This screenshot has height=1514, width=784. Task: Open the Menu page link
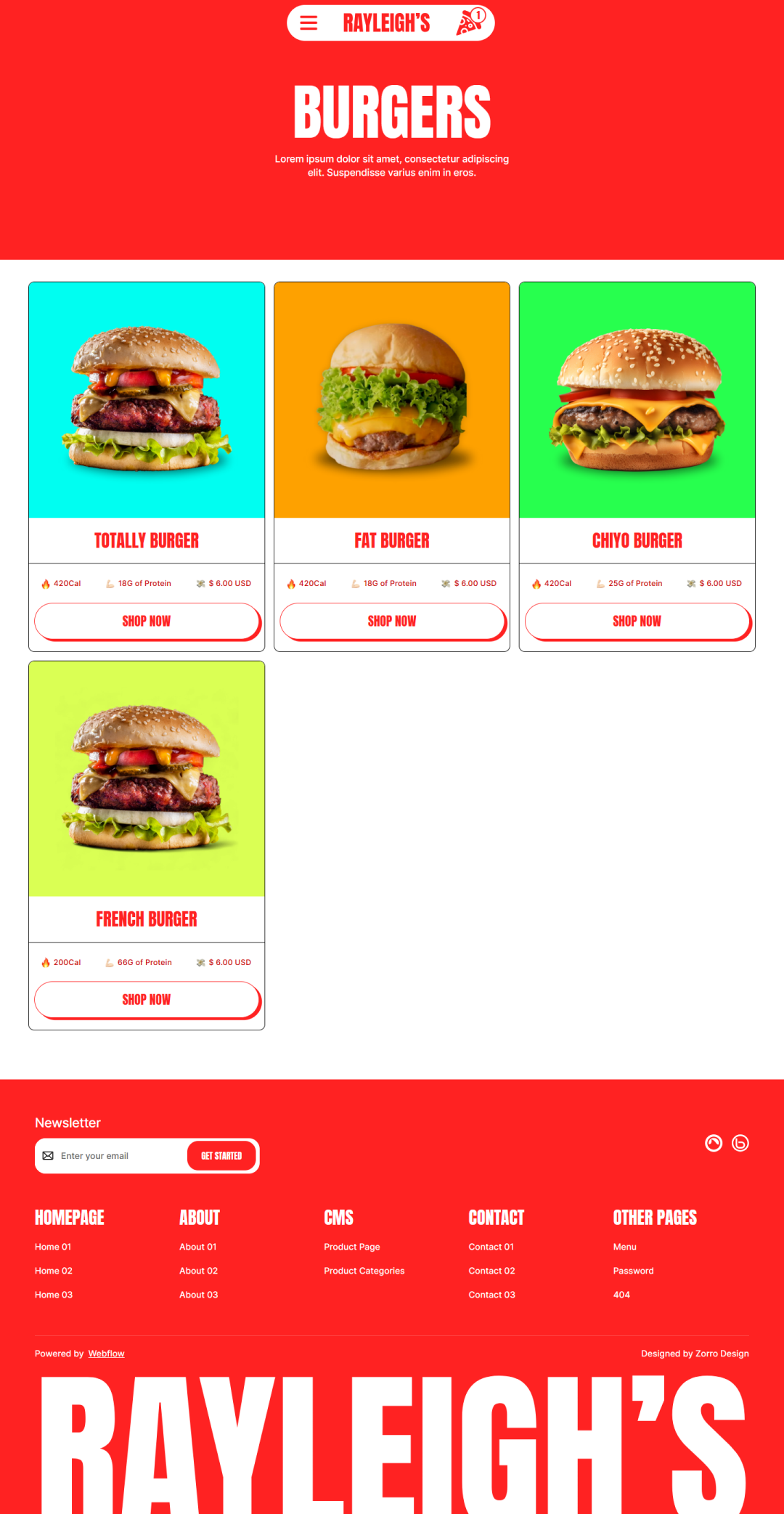click(x=624, y=1247)
